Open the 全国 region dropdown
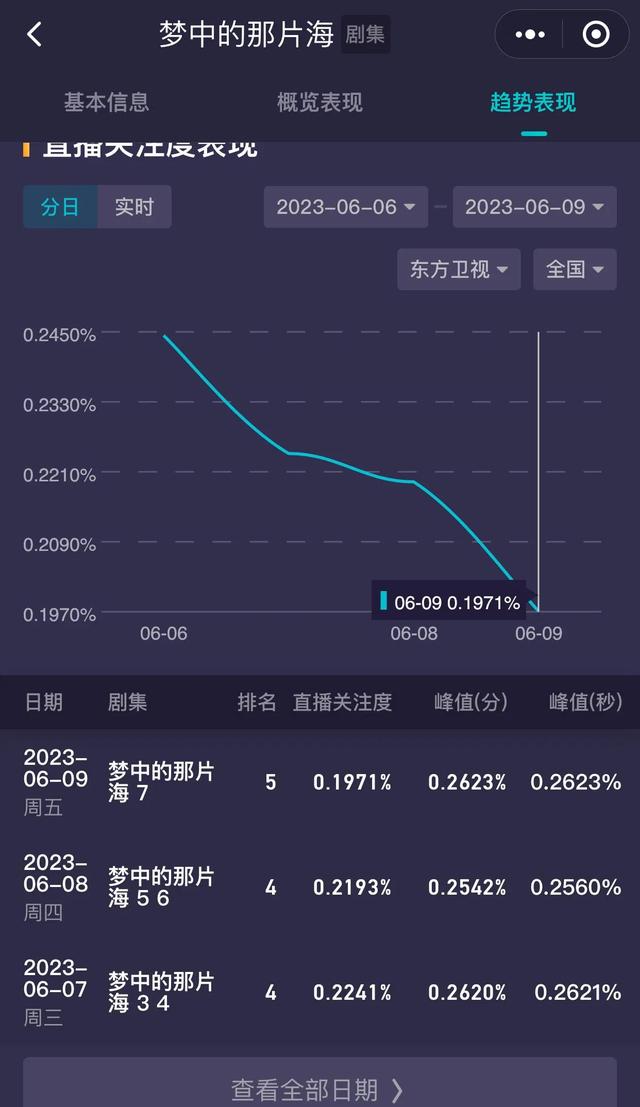Viewport: 640px width, 1107px height. click(x=575, y=269)
